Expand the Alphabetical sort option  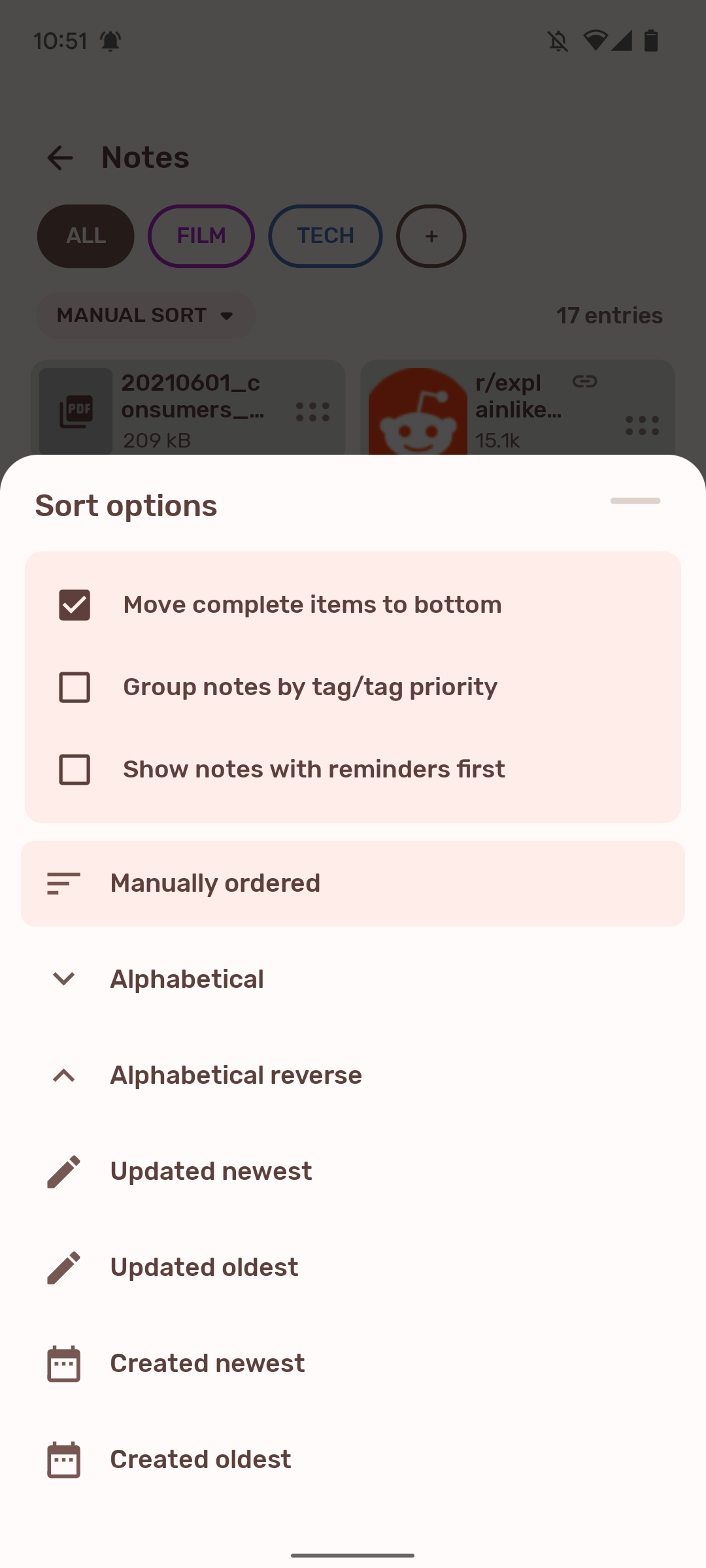[64, 978]
